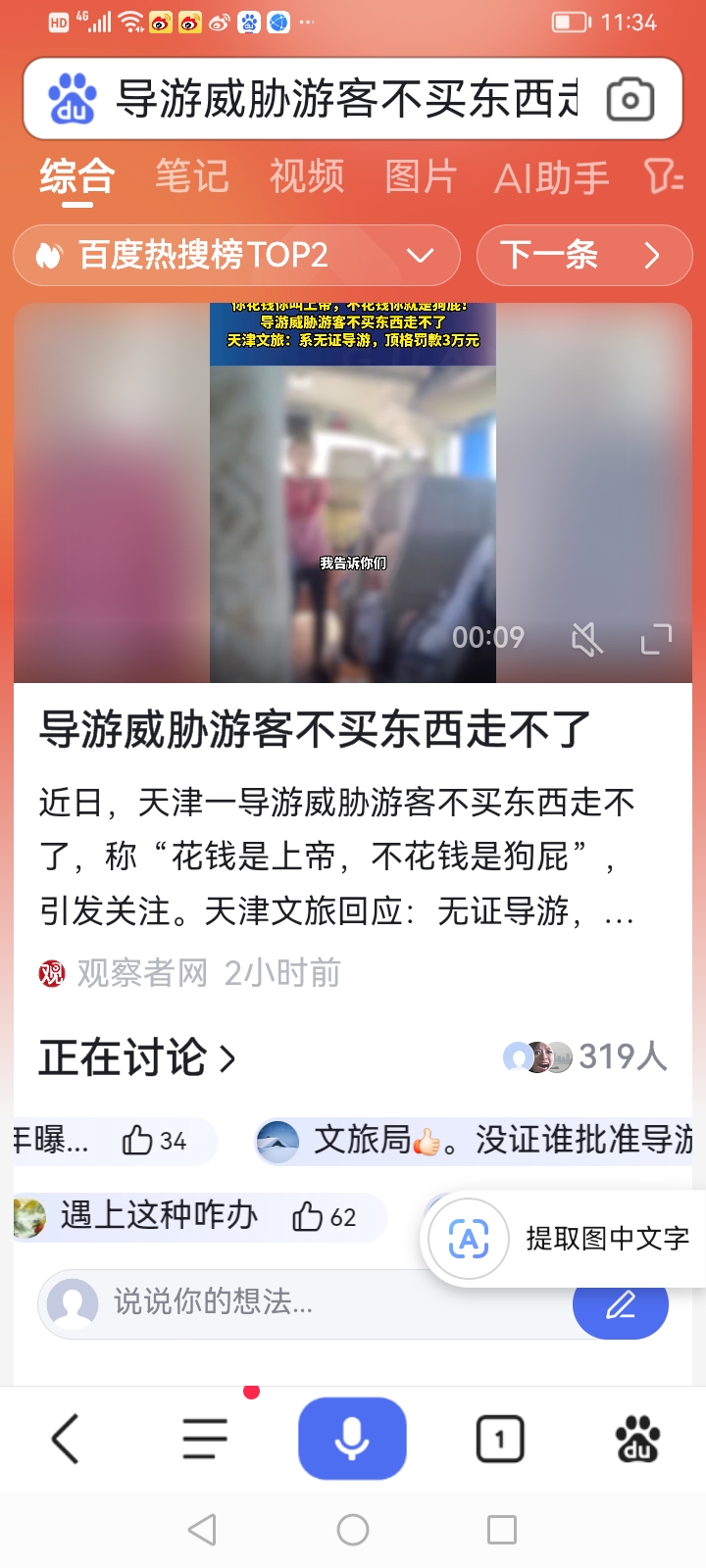This screenshot has width=706, height=1568.
Task: Open the filter icon next to AI助手
Action: pyautogui.click(x=664, y=177)
